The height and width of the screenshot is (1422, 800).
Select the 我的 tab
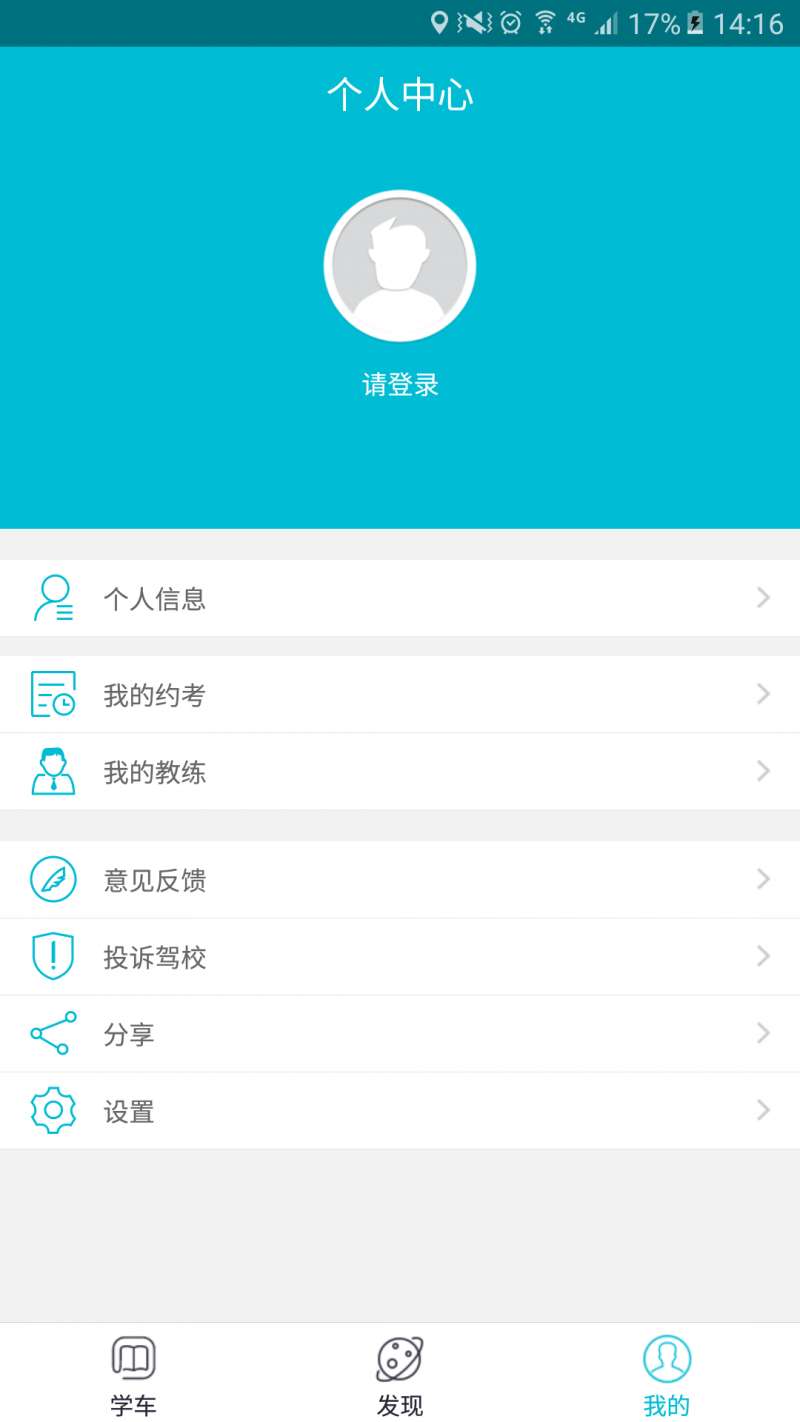pos(667,1376)
